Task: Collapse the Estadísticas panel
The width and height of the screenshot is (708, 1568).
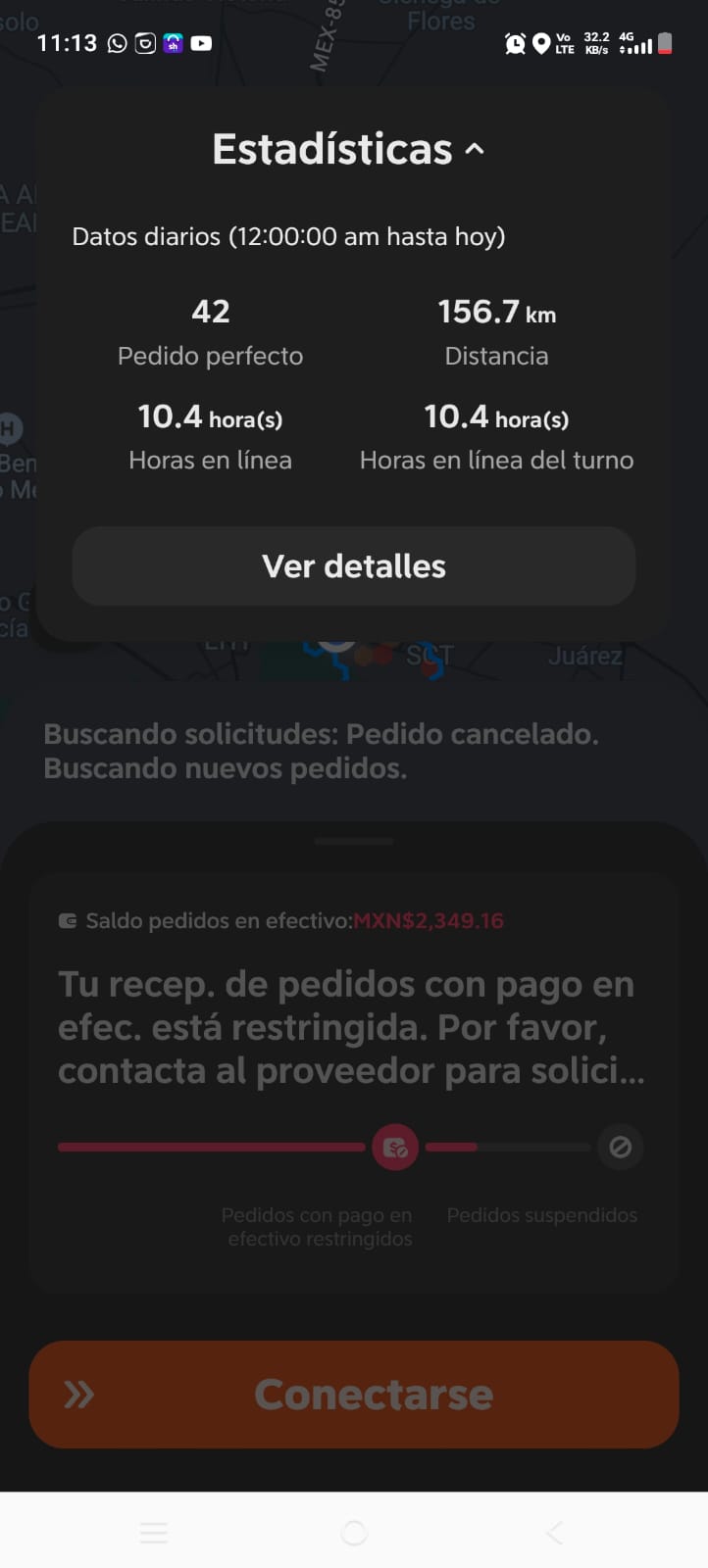Action: click(475, 150)
